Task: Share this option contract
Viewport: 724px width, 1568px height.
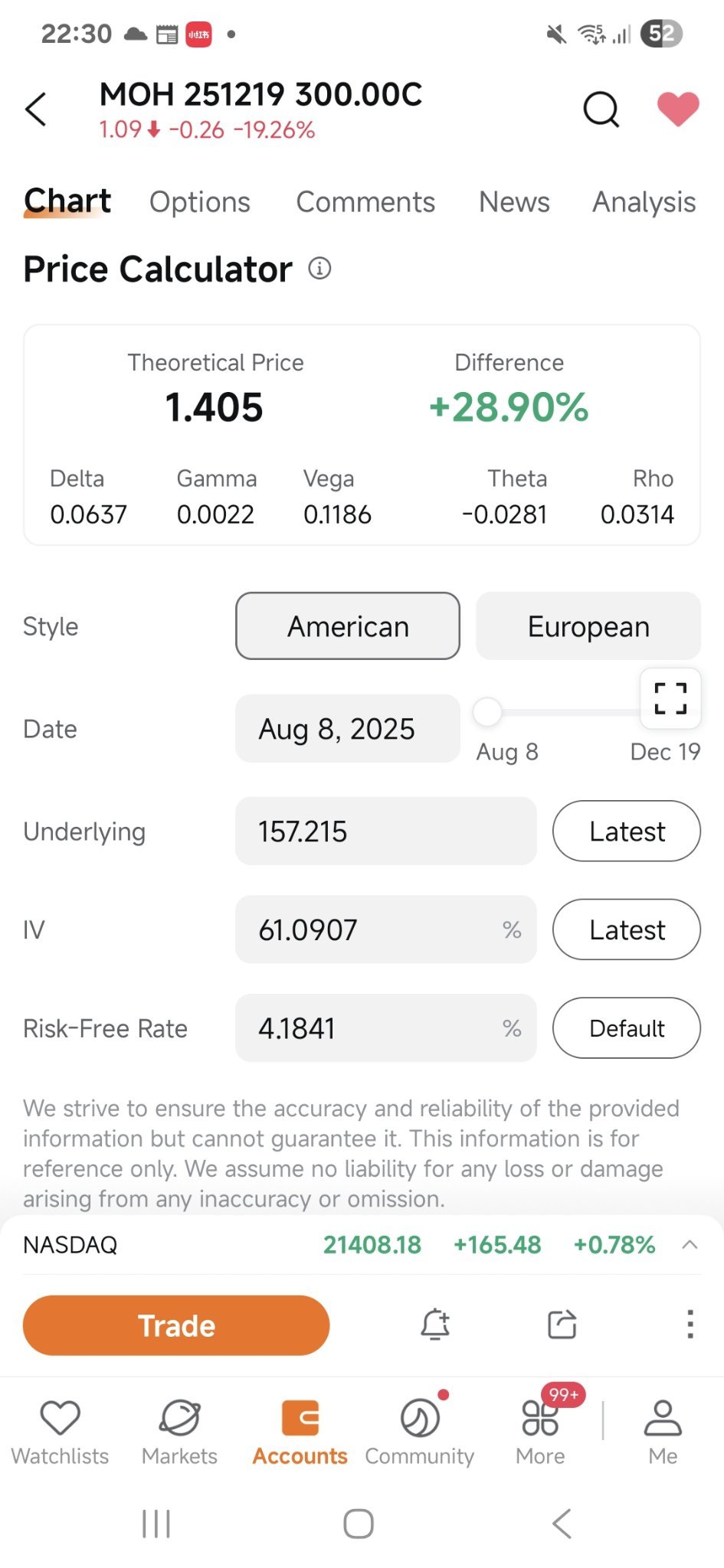Action: click(x=562, y=1325)
